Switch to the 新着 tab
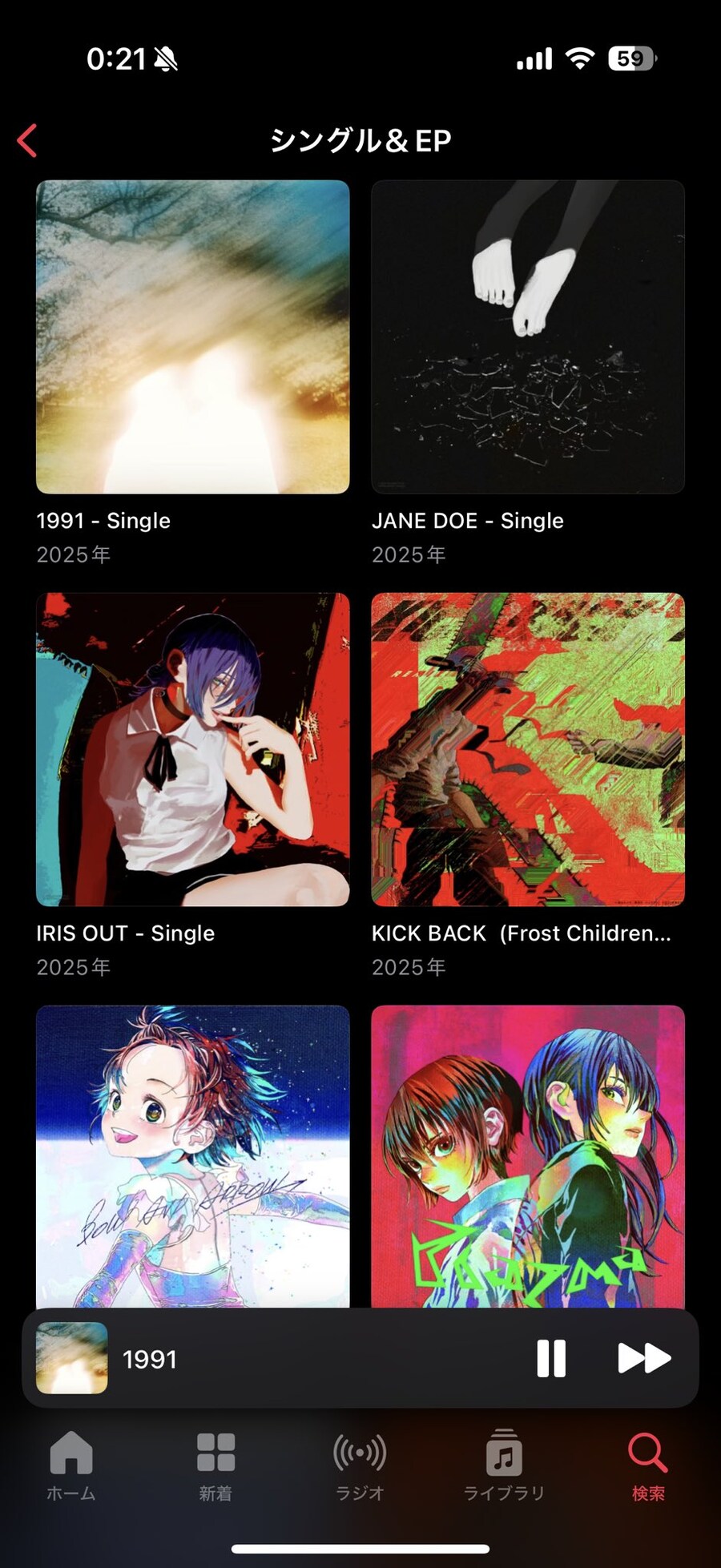Image resolution: width=721 pixels, height=1568 pixels. (x=215, y=1465)
